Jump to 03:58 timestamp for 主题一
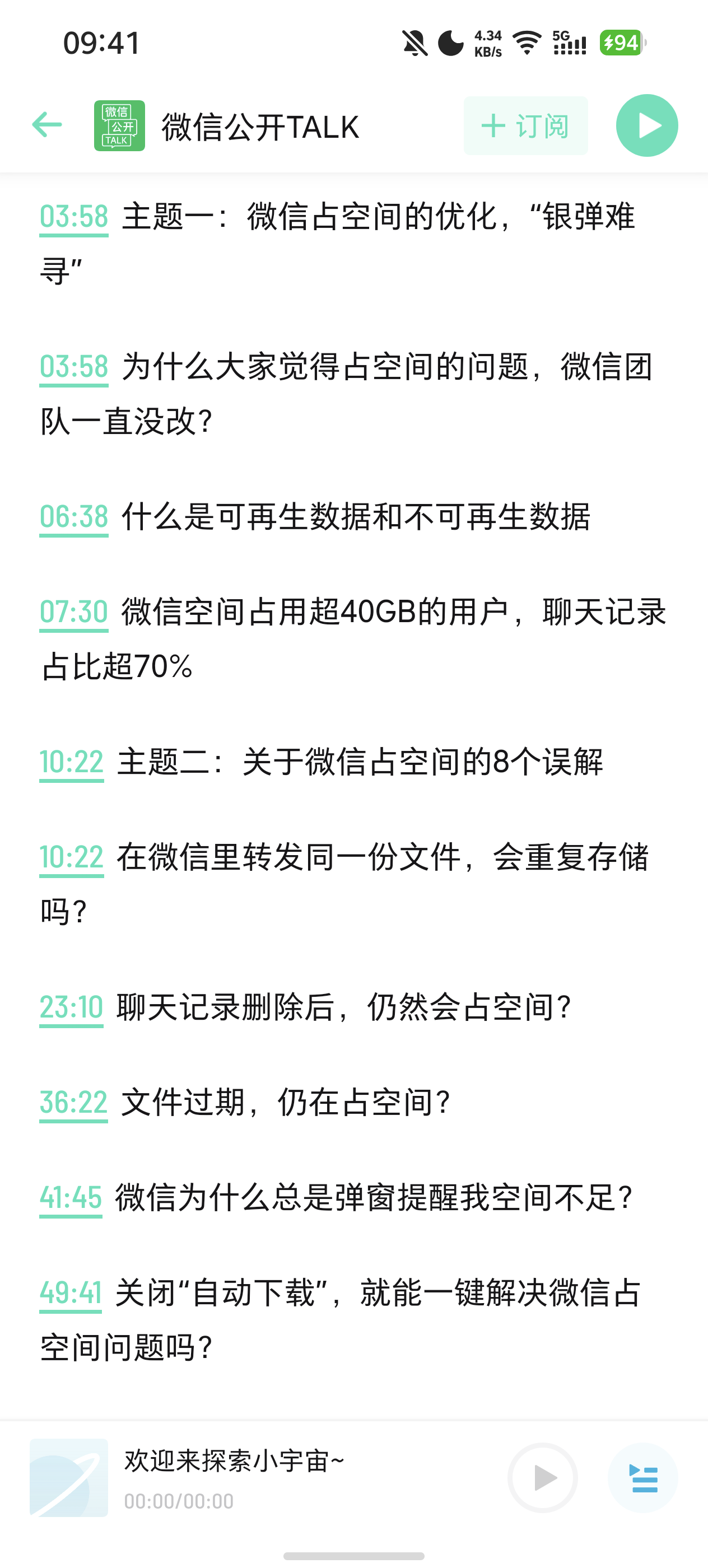Image resolution: width=708 pixels, height=1568 pixels. [x=74, y=217]
